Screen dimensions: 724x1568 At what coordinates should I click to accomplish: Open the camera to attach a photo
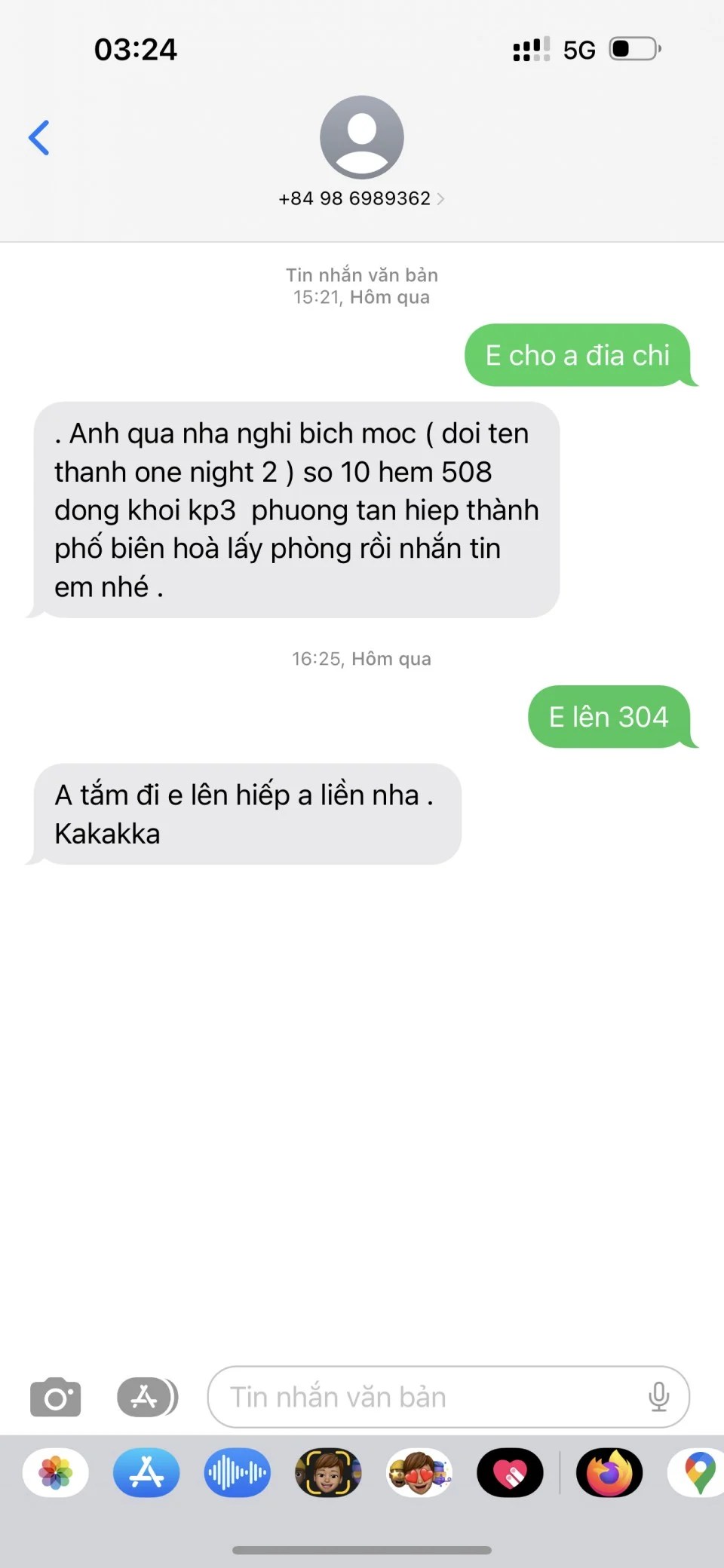tap(55, 1397)
